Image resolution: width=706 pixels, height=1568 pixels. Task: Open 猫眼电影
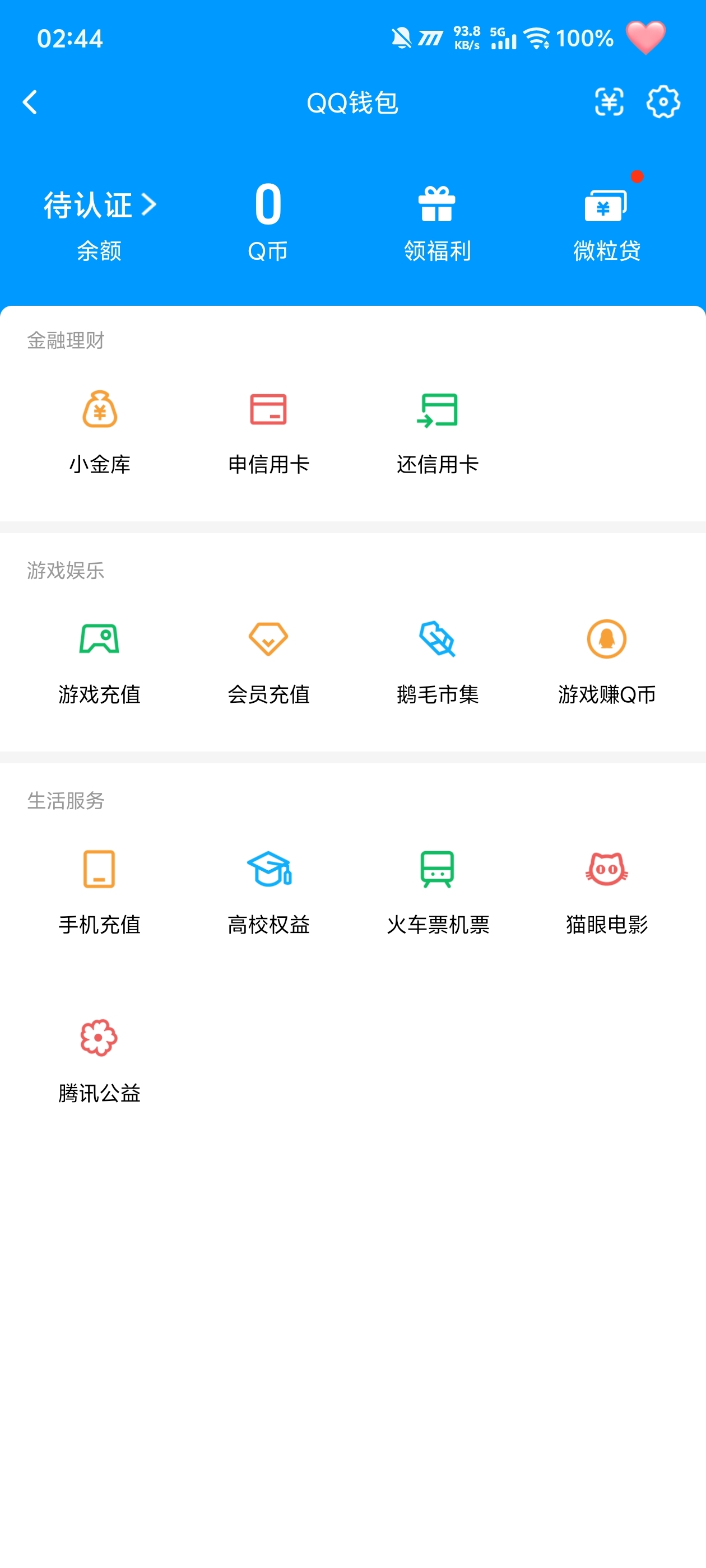pyautogui.click(x=607, y=892)
